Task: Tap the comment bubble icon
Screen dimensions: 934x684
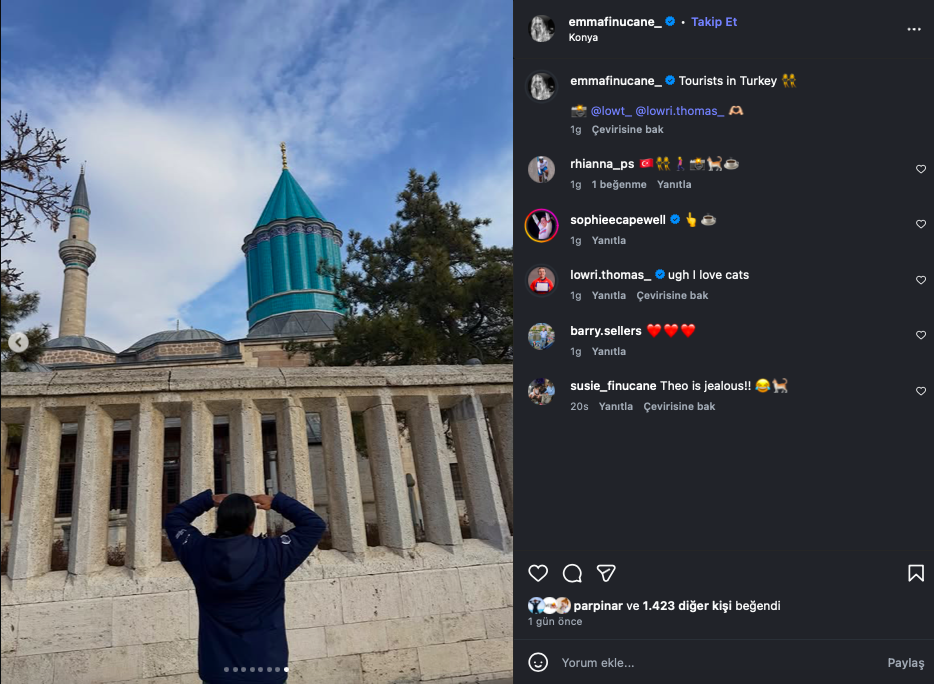Action: point(572,573)
